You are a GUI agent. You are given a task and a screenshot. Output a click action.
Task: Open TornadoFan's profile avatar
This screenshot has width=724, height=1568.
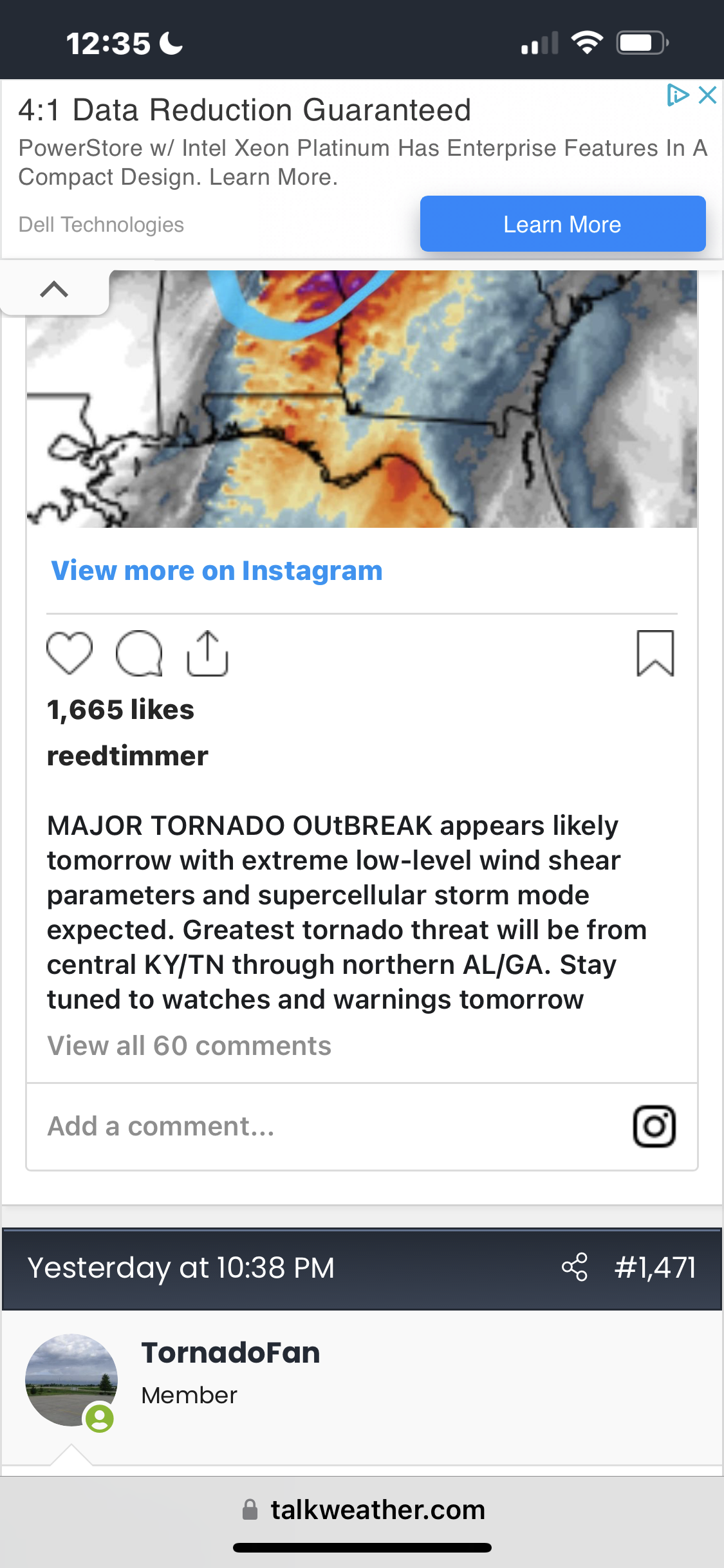click(x=71, y=1380)
